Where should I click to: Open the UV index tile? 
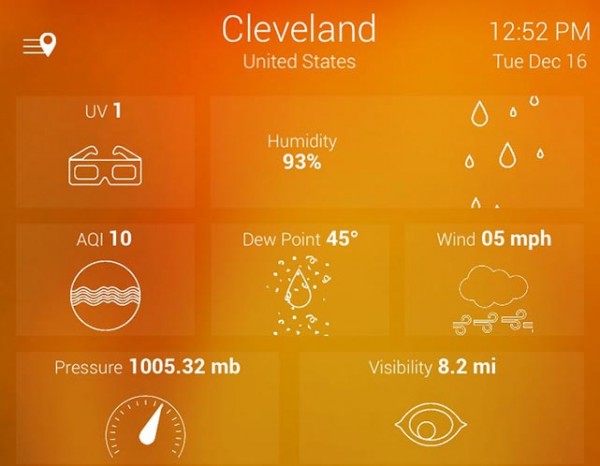click(x=104, y=152)
